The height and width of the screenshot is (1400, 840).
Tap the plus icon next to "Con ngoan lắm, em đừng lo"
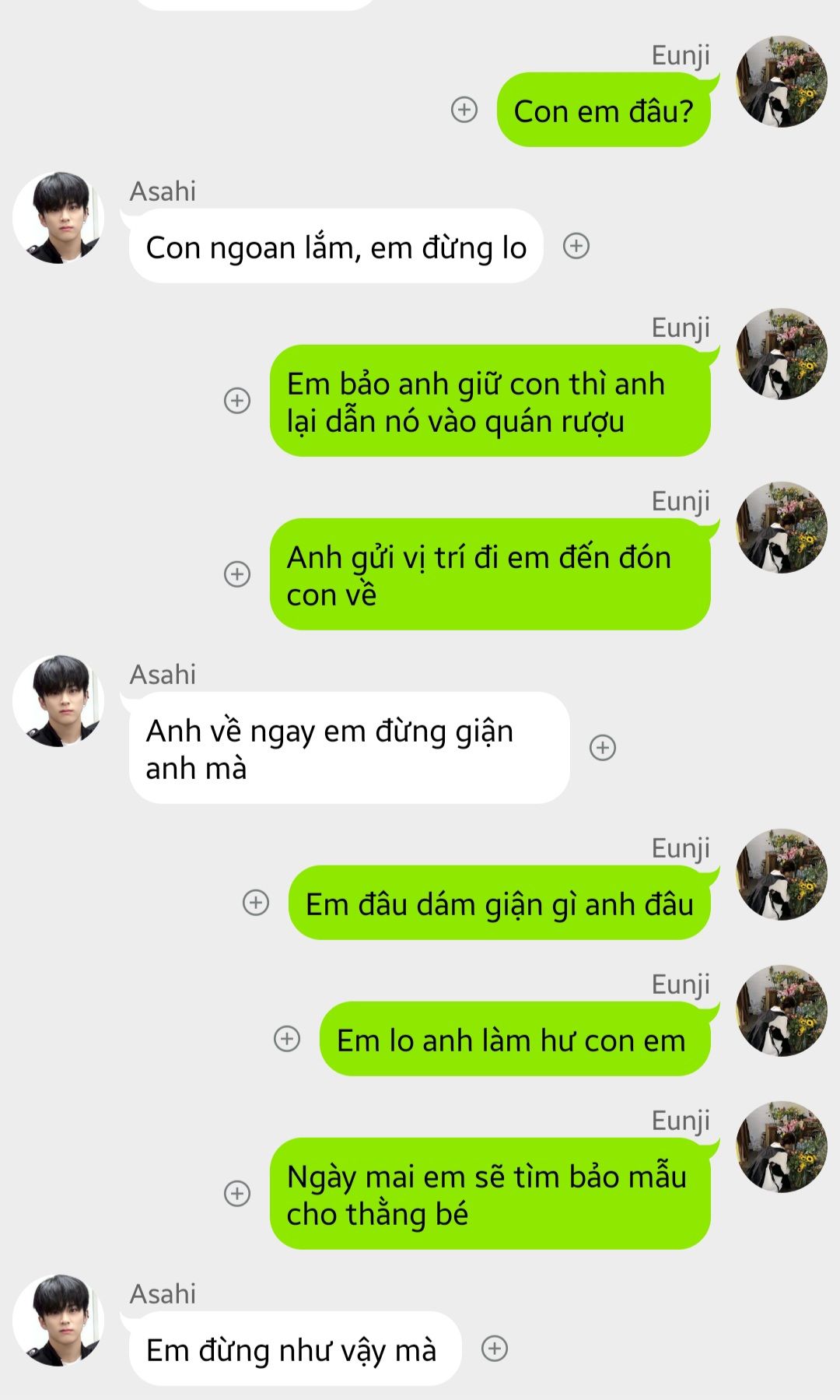[576, 246]
